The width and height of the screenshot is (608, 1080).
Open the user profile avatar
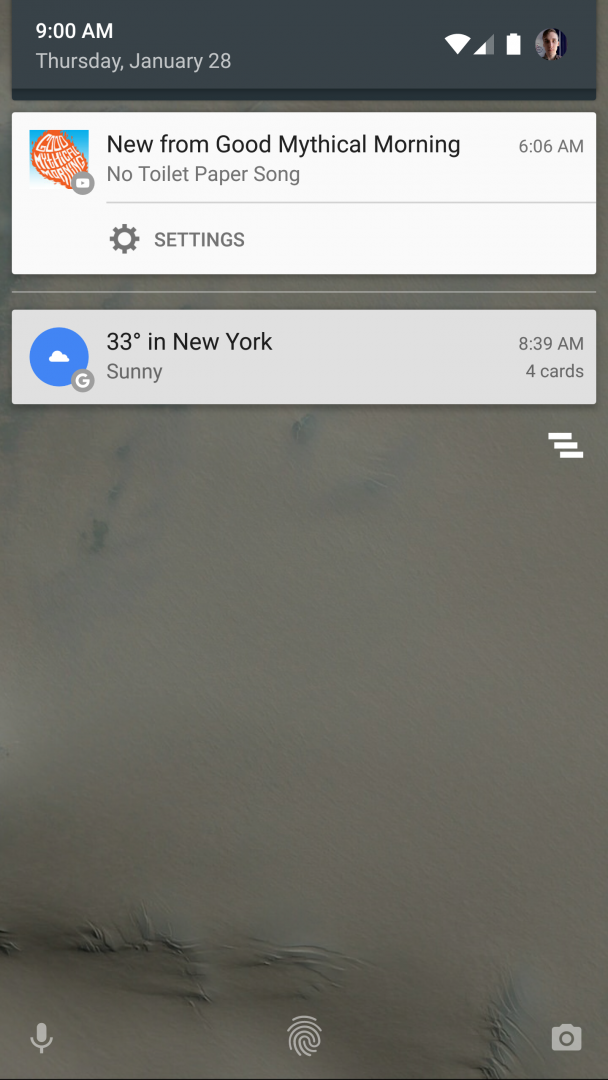(x=550, y=44)
